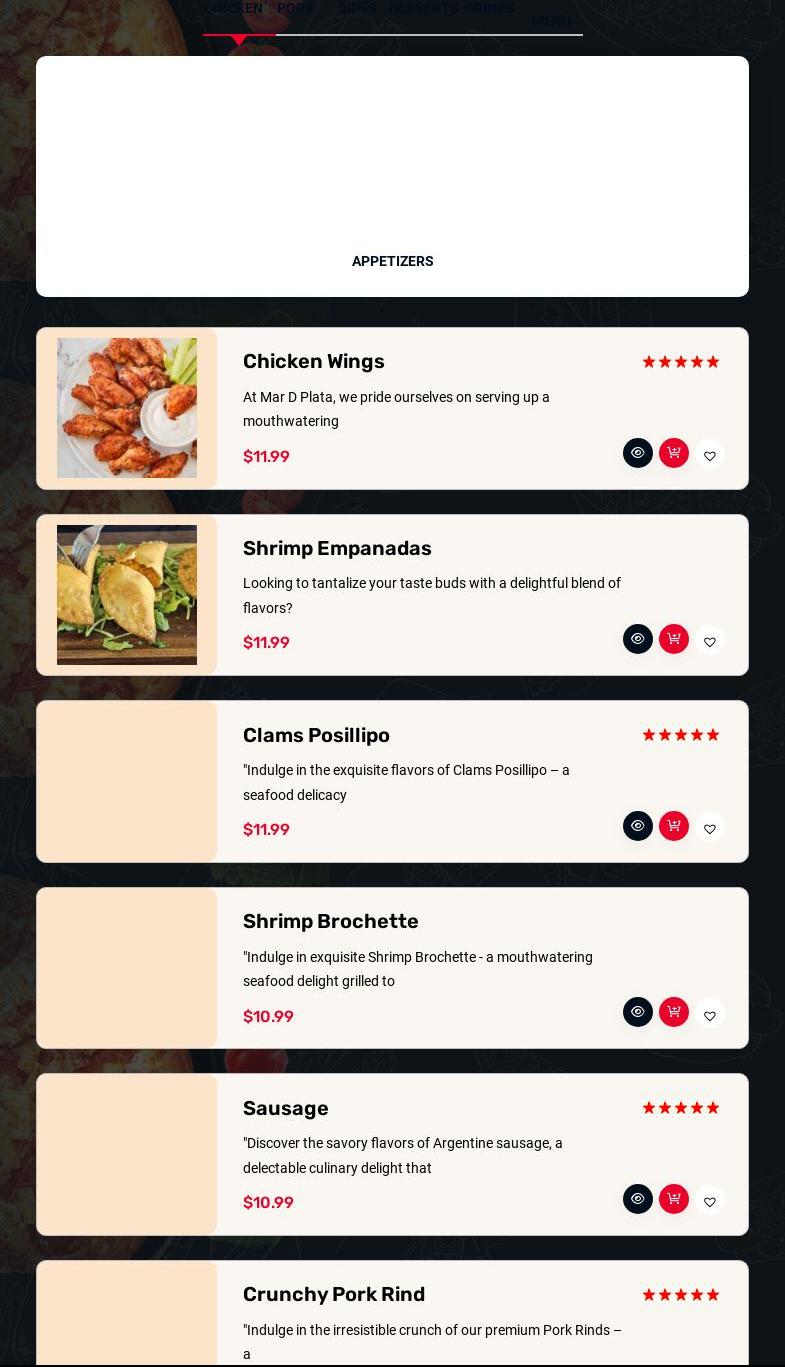Add Sausage to the cart
The width and height of the screenshot is (785, 1367).
tap(674, 1199)
